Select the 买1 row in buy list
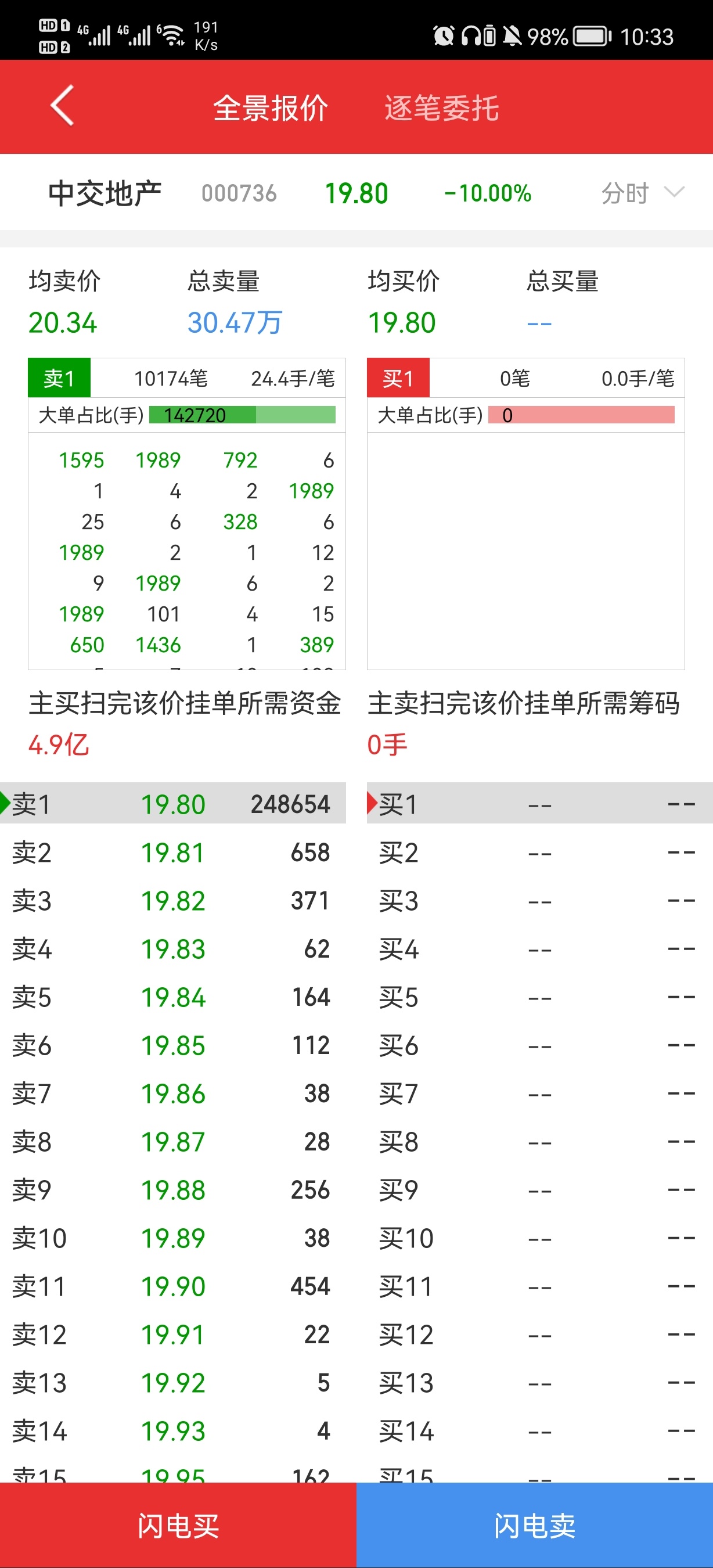The image size is (713, 1568). point(539,804)
